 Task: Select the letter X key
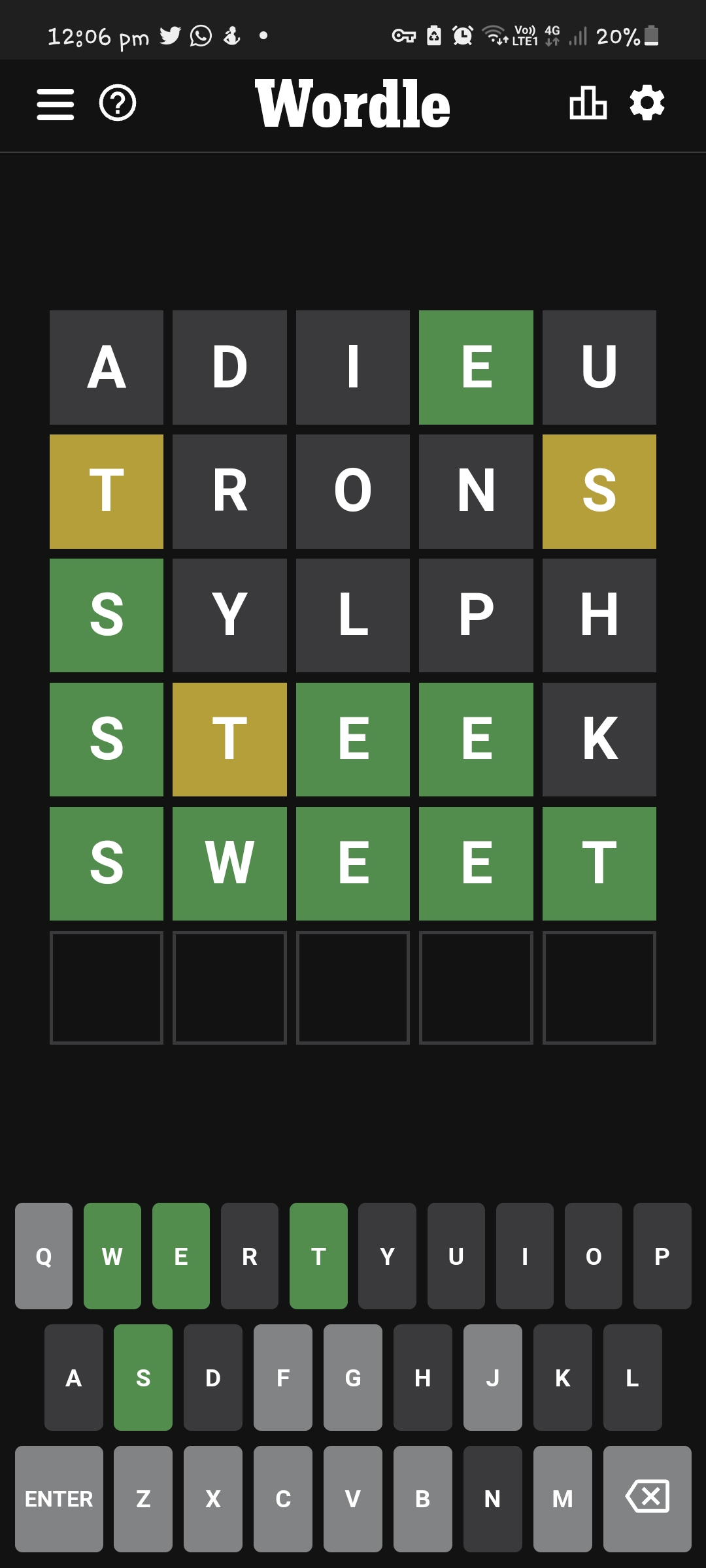click(213, 1499)
